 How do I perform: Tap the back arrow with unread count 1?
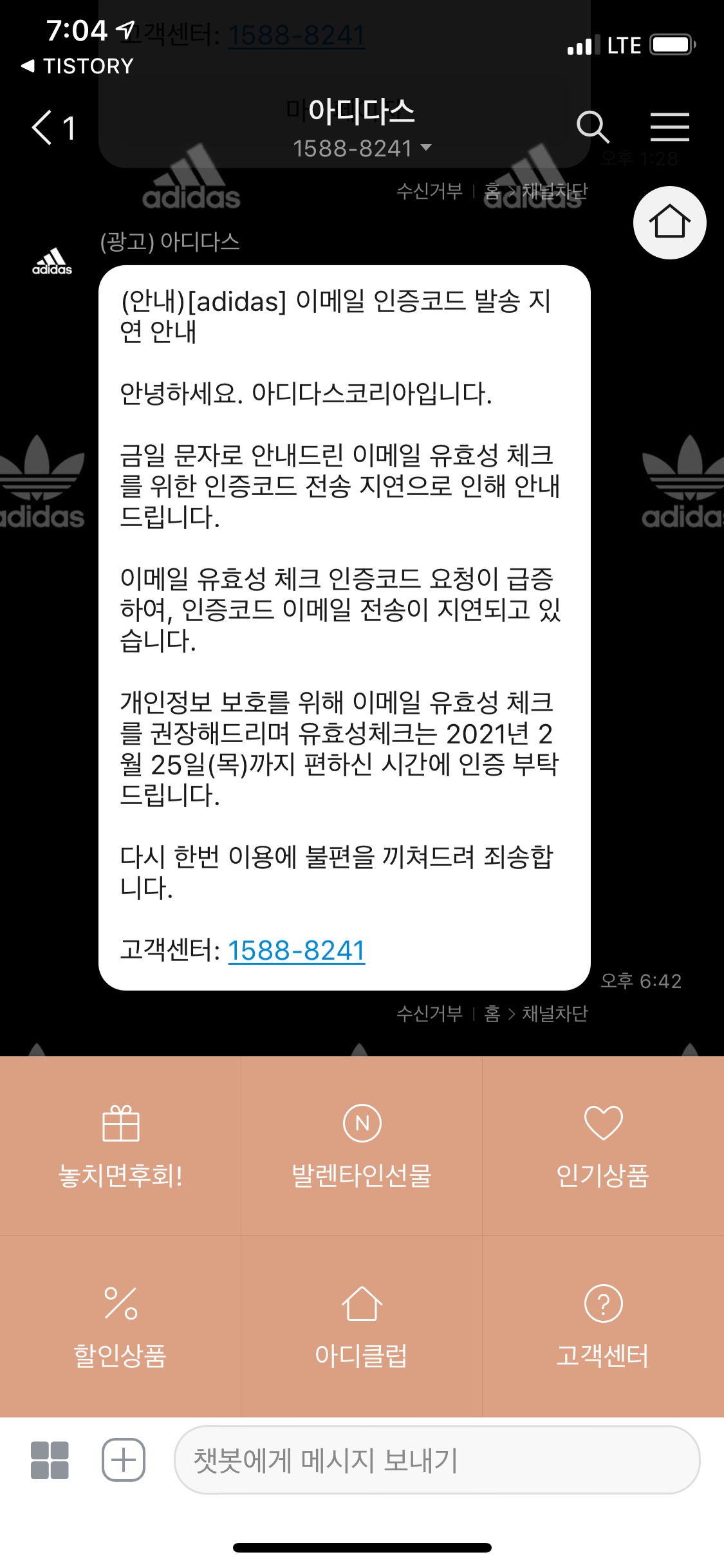pos(55,128)
